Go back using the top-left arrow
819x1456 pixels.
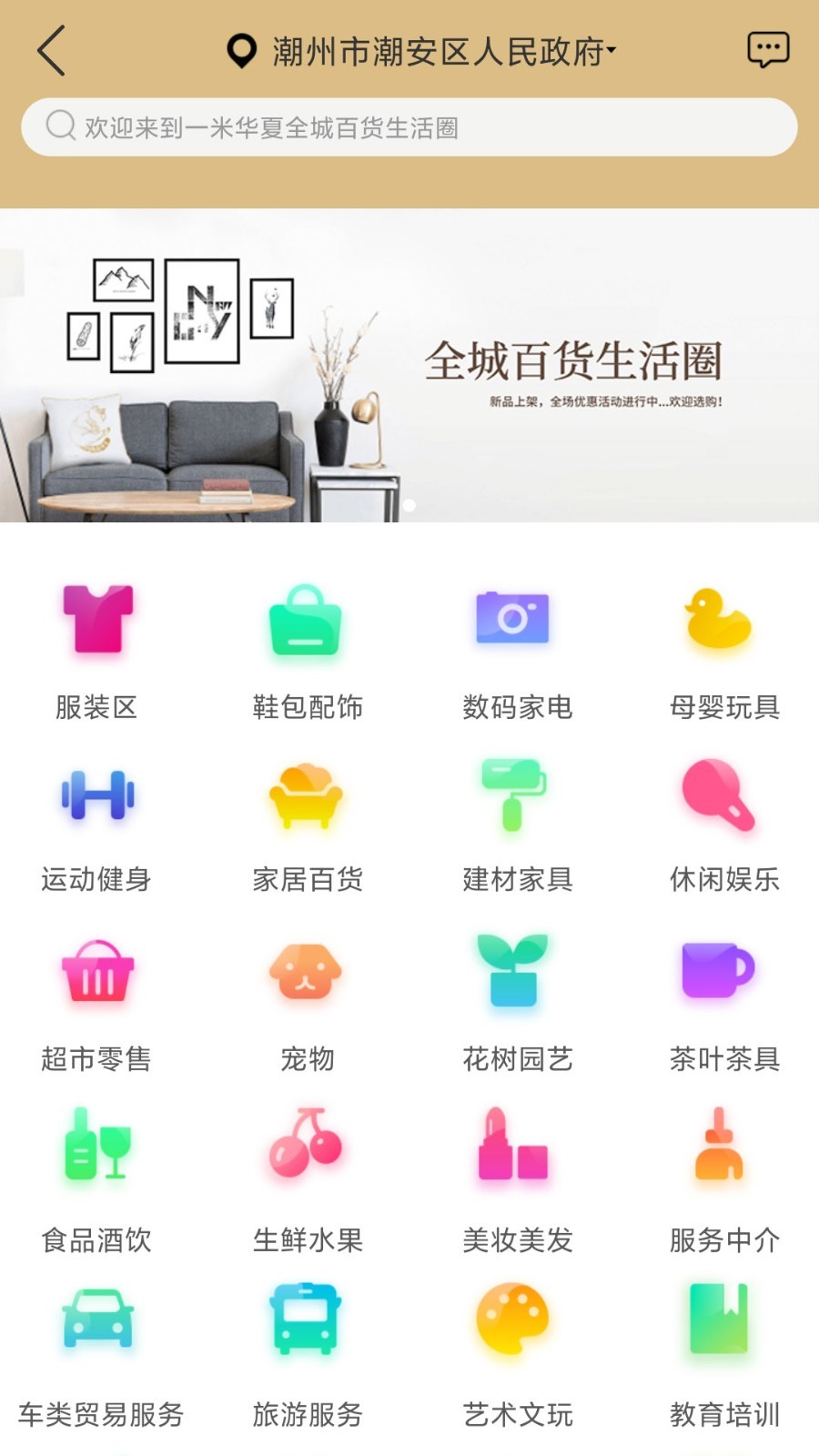tap(52, 51)
